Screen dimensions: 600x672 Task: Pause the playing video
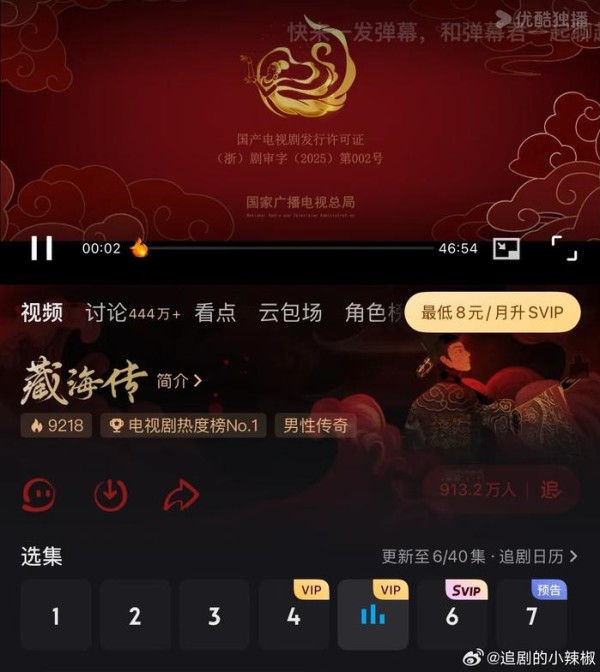click(x=41, y=248)
